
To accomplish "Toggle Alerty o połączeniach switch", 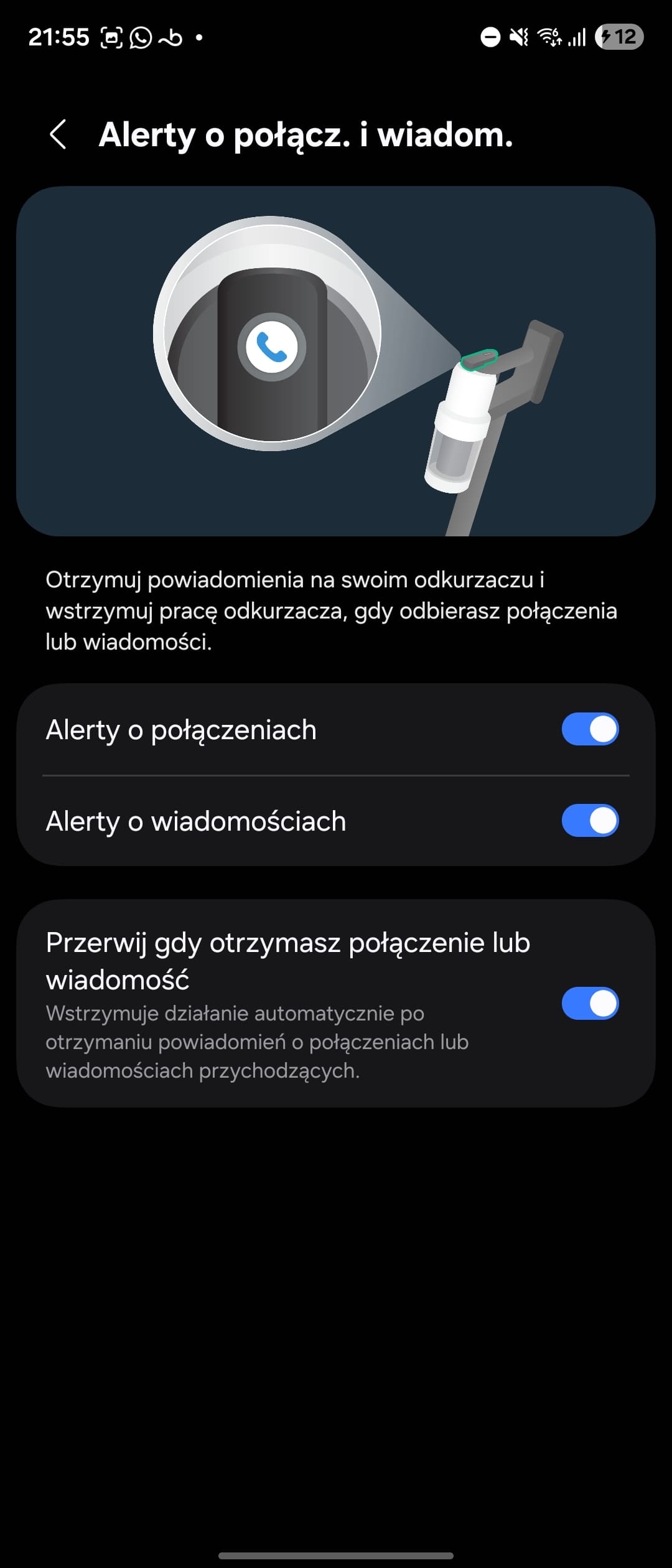I will point(589,729).
